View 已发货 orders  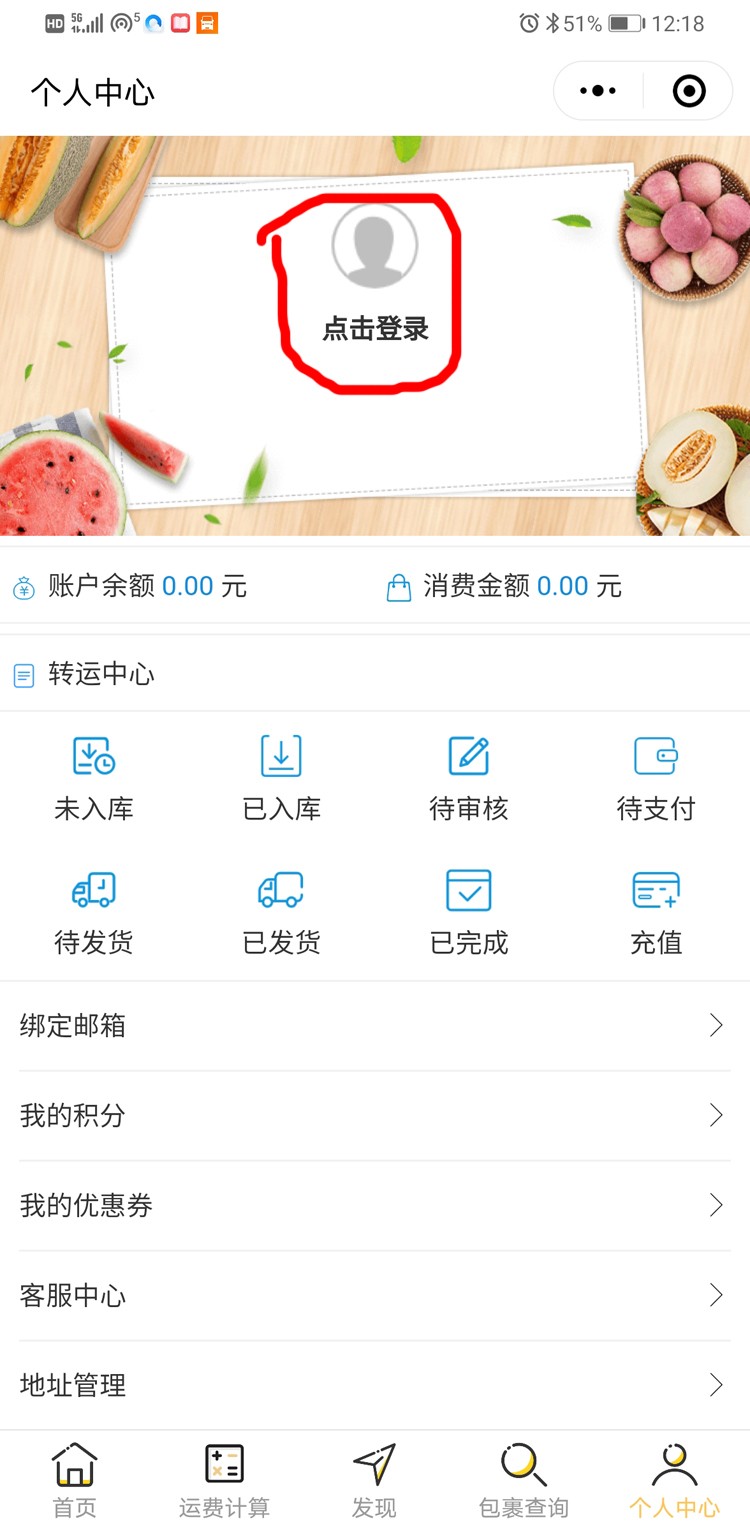point(281,912)
